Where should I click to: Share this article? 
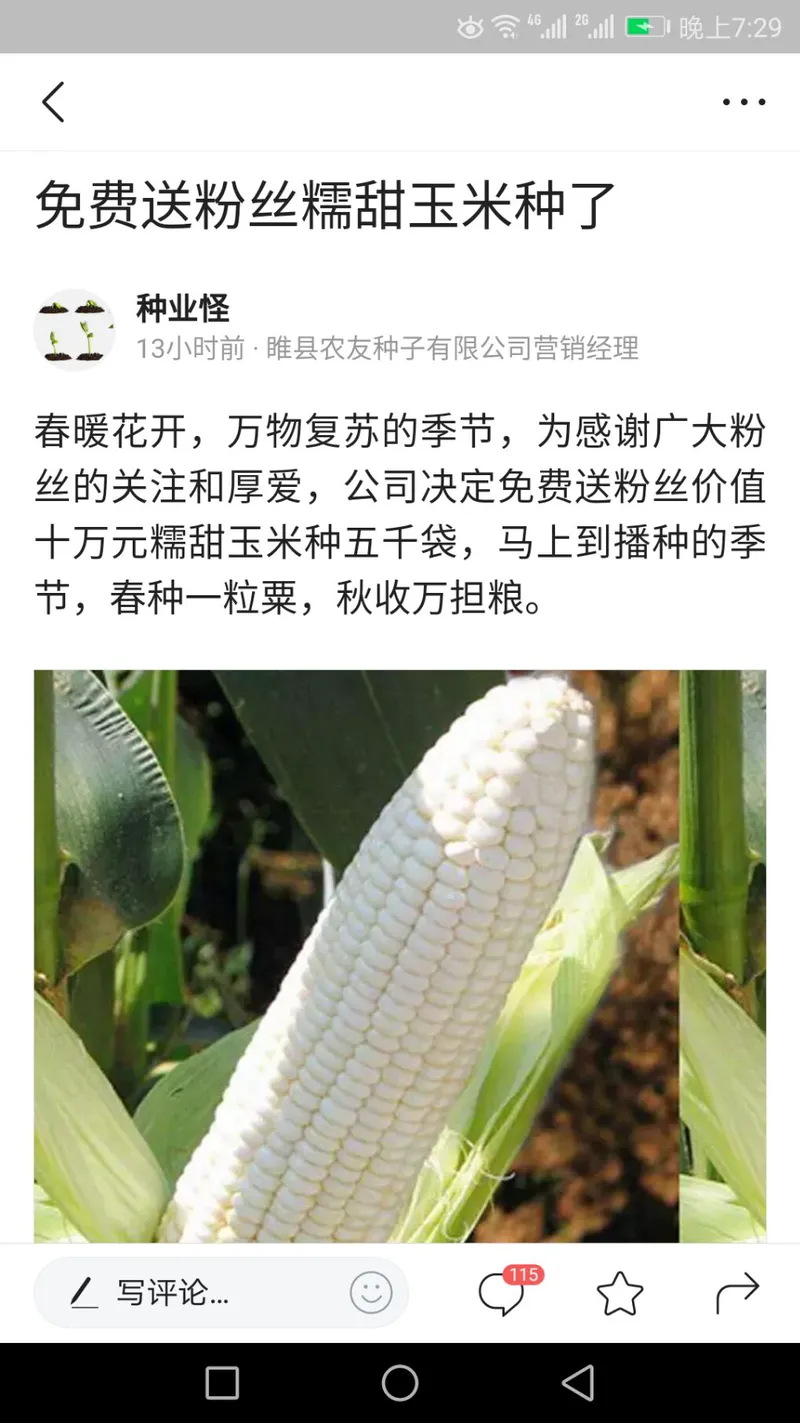pos(738,1293)
